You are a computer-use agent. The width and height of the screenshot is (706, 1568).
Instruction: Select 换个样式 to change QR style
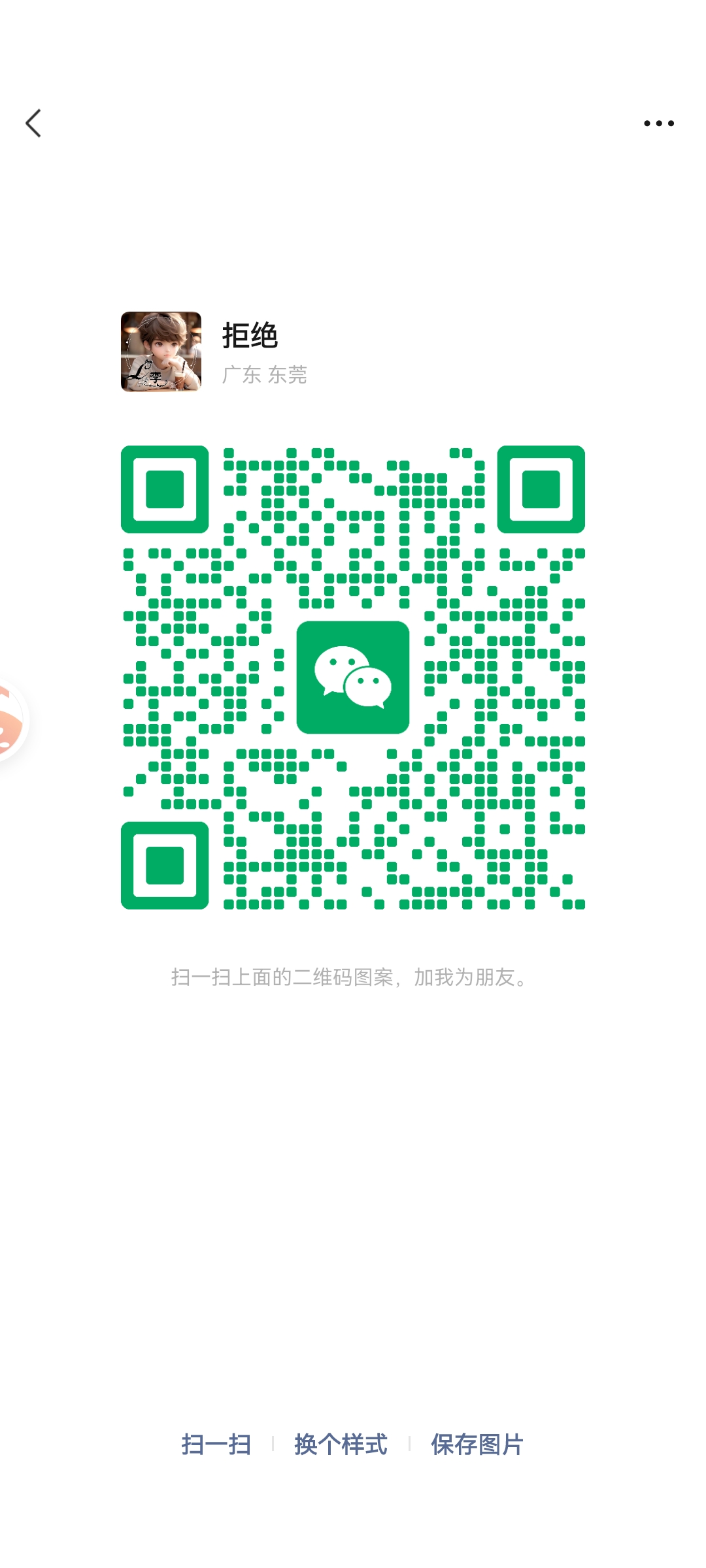click(341, 1445)
